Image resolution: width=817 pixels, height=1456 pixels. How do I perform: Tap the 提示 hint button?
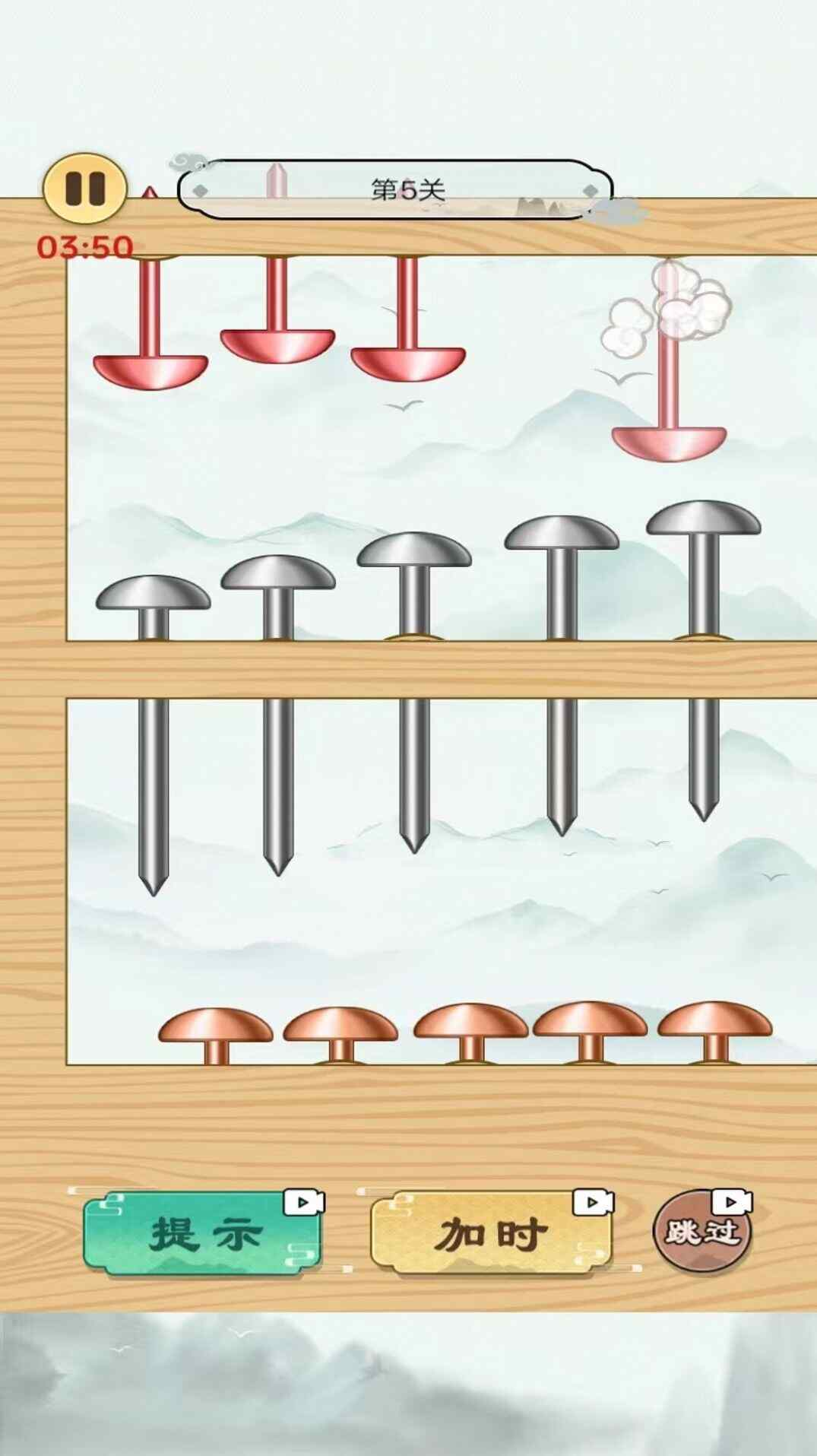pos(203,1233)
